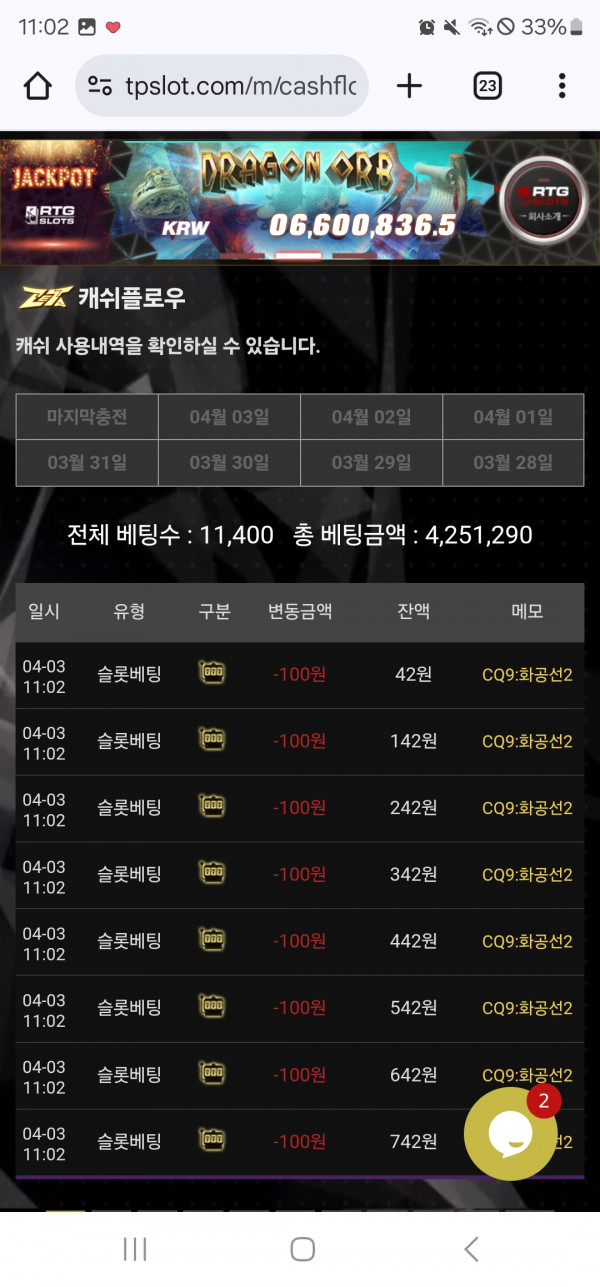This screenshot has height=1287, width=600.
Task: Open the recent apps view
Action: (134, 1248)
